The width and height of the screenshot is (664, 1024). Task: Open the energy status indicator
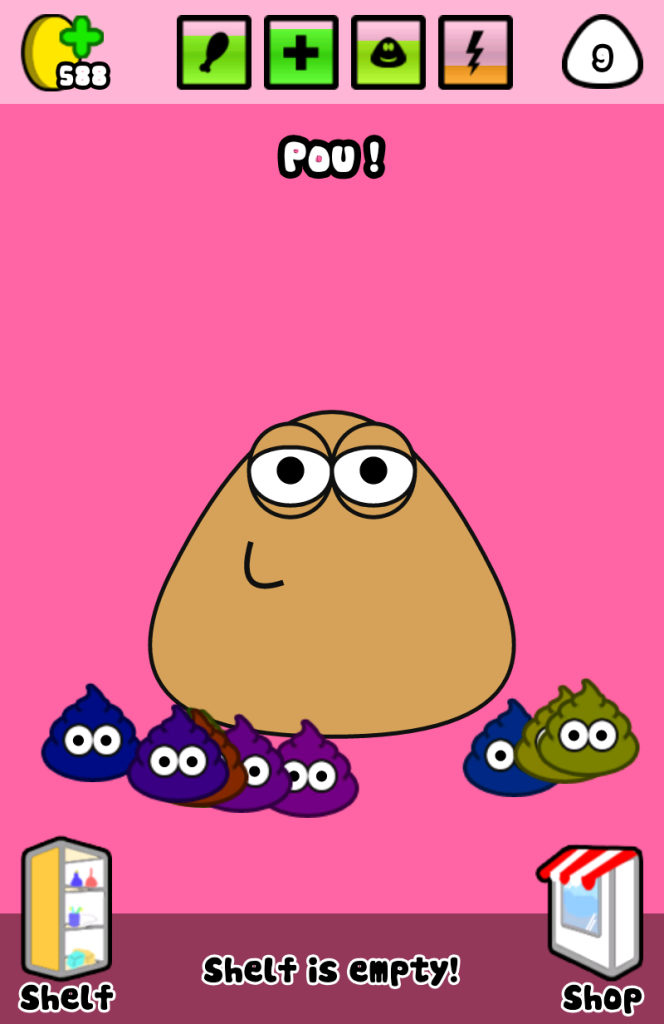tap(475, 52)
